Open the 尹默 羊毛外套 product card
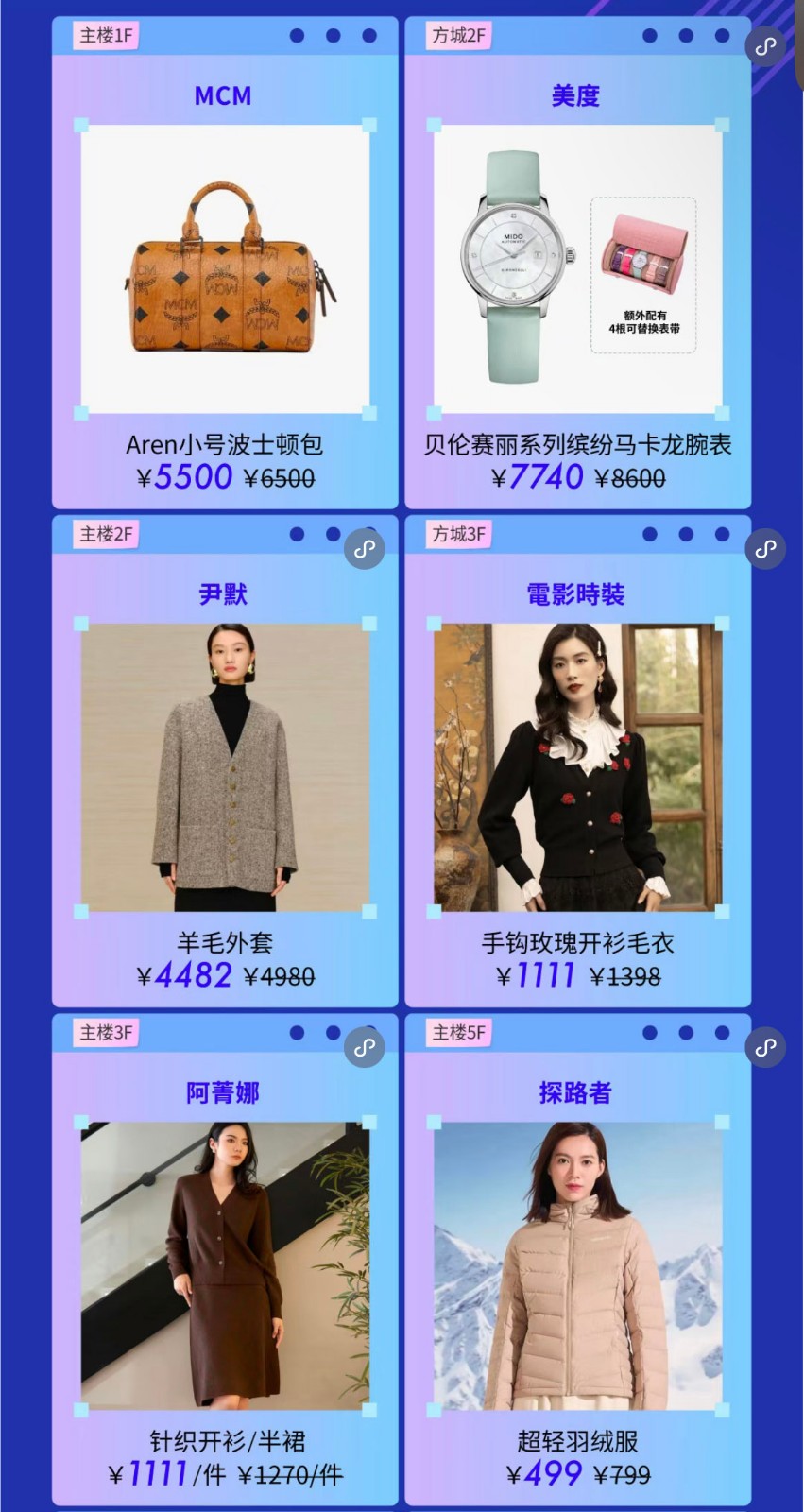 (x=225, y=767)
